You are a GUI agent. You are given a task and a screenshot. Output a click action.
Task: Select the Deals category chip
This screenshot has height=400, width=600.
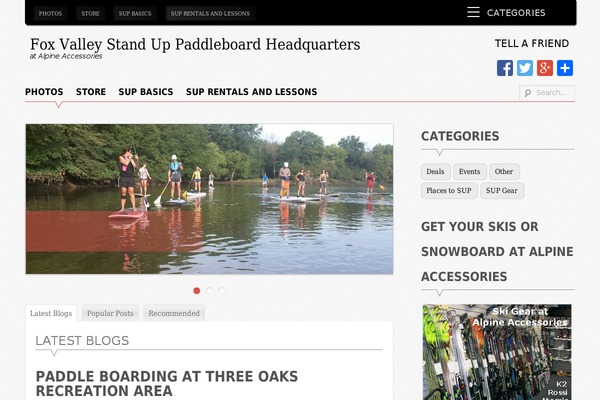pos(435,171)
